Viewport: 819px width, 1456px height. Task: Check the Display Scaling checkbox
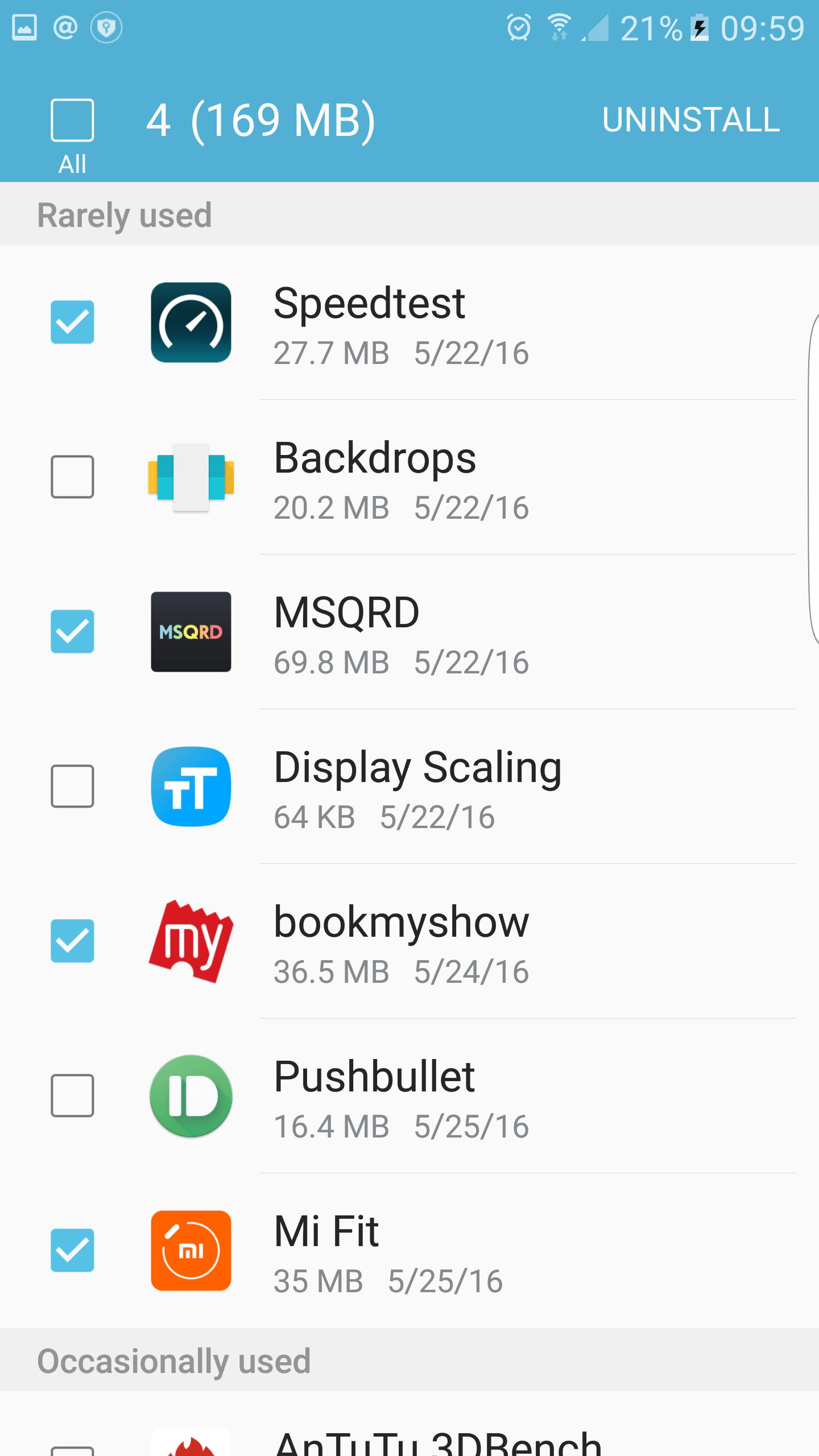tap(72, 786)
